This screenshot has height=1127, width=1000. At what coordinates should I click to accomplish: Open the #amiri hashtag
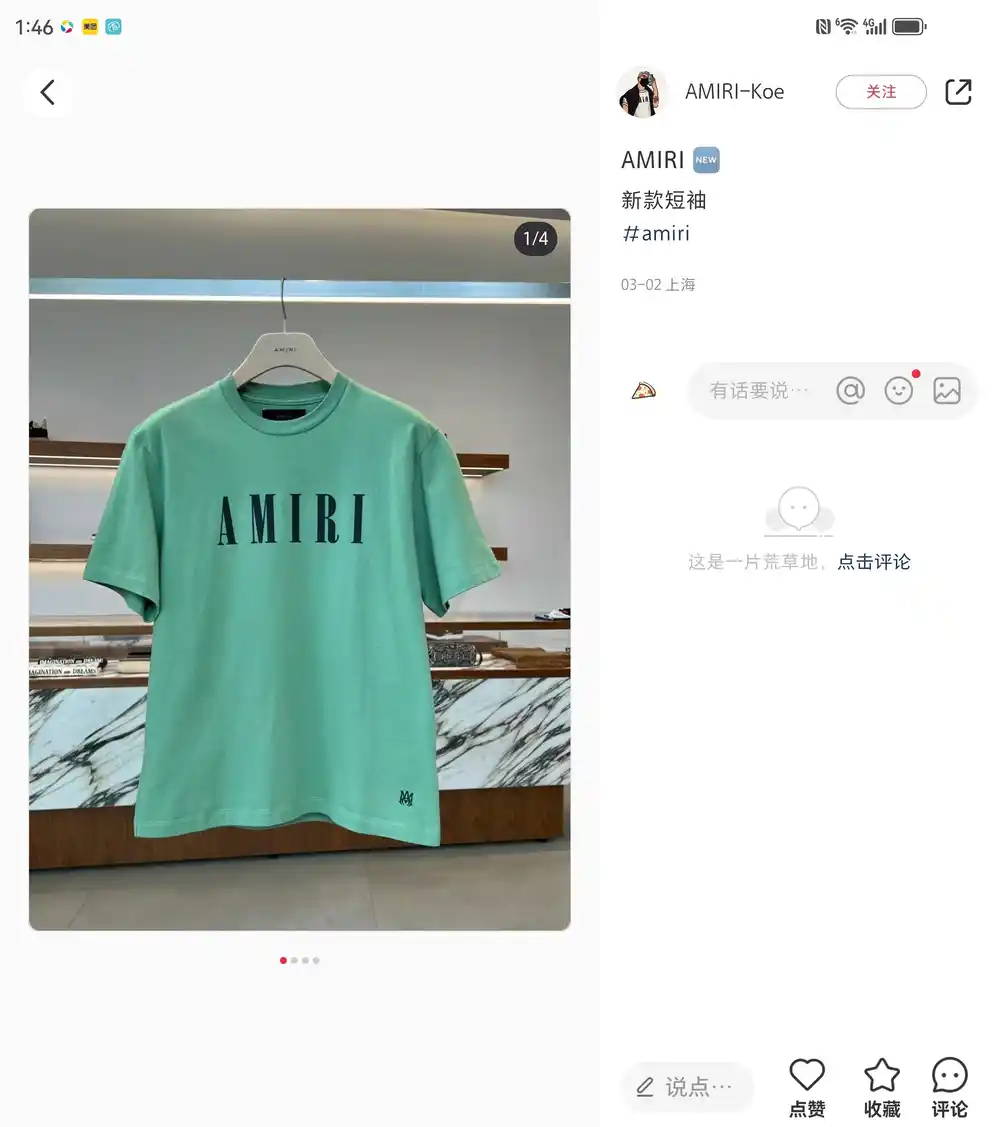point(656,234)
